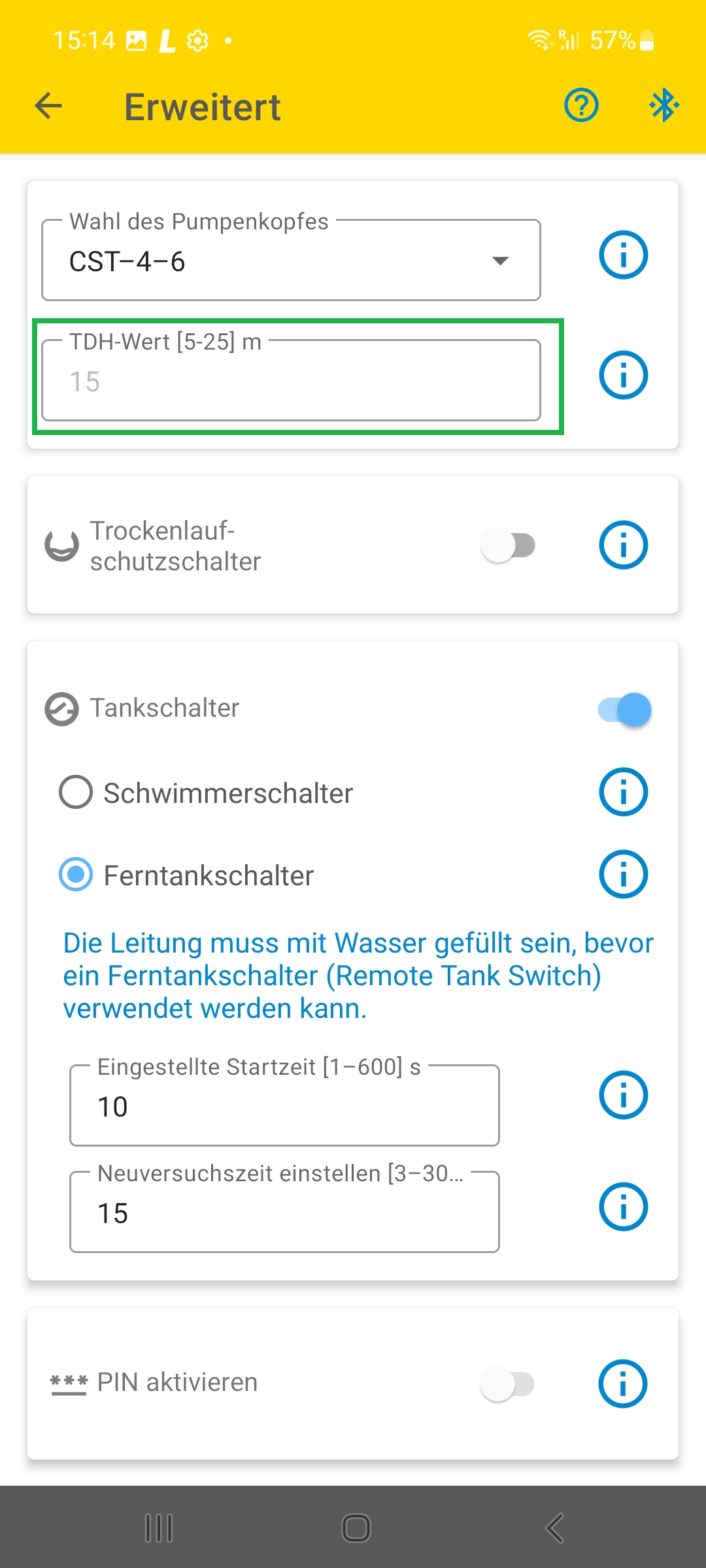Image resolution: width=706 pixels, height=1568 pixels.
Task: Open info about PIN aktivieren
Action: click(623, 1384)
